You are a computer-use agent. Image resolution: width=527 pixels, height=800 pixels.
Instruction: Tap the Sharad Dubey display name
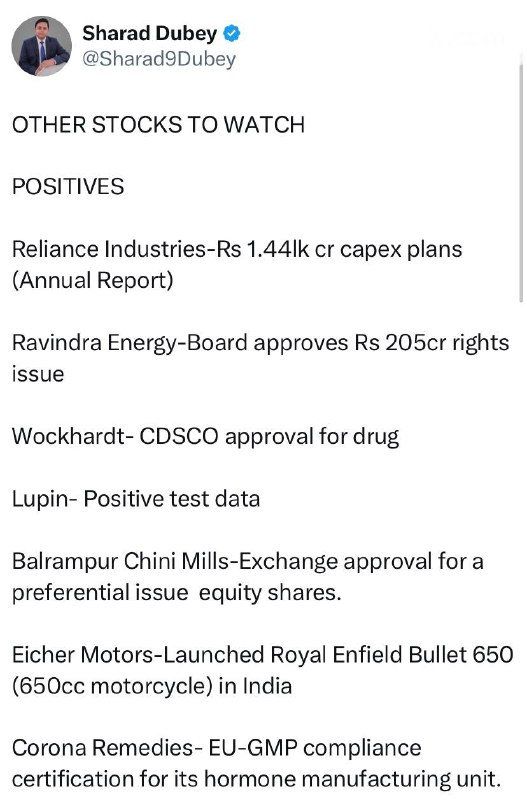[149, 33]
